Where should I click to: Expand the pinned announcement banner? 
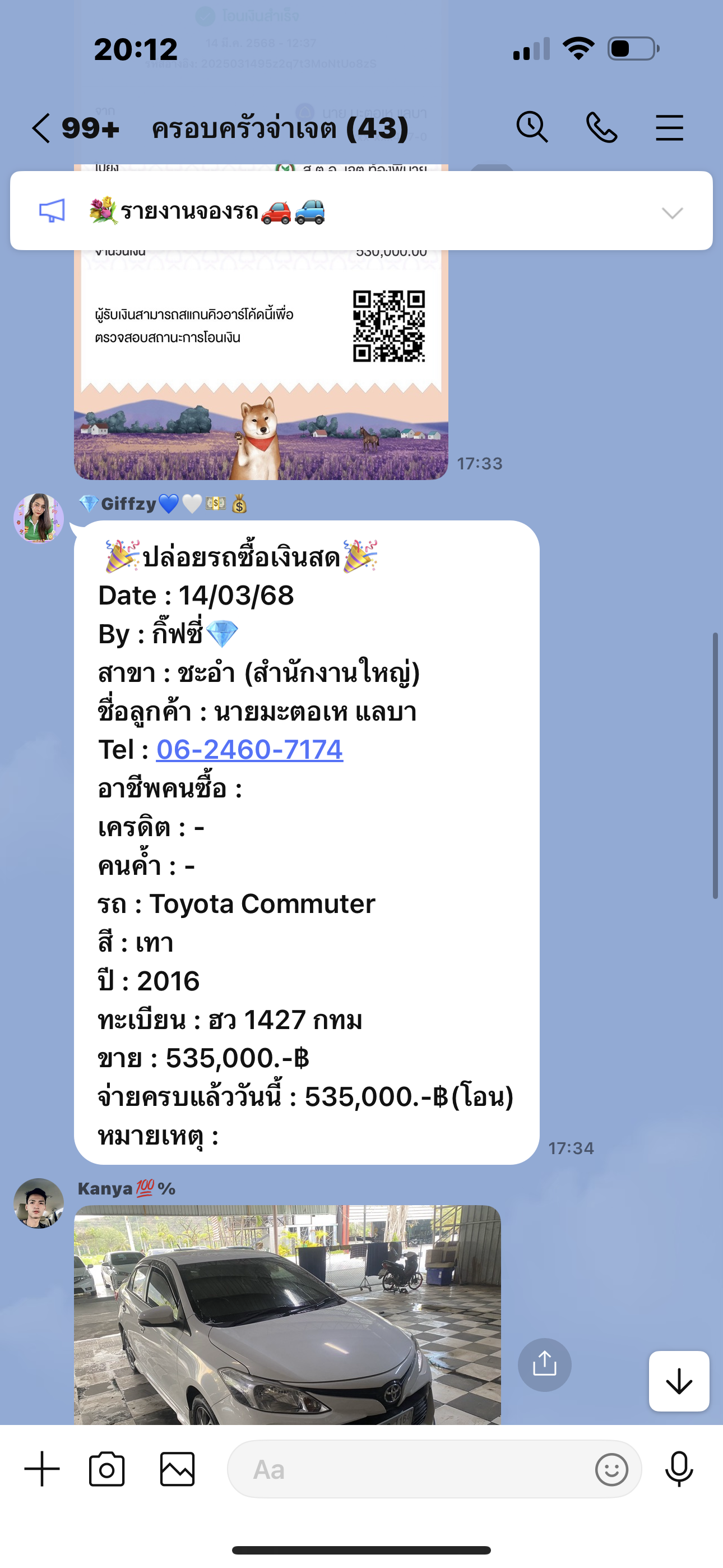pos(672,212)
